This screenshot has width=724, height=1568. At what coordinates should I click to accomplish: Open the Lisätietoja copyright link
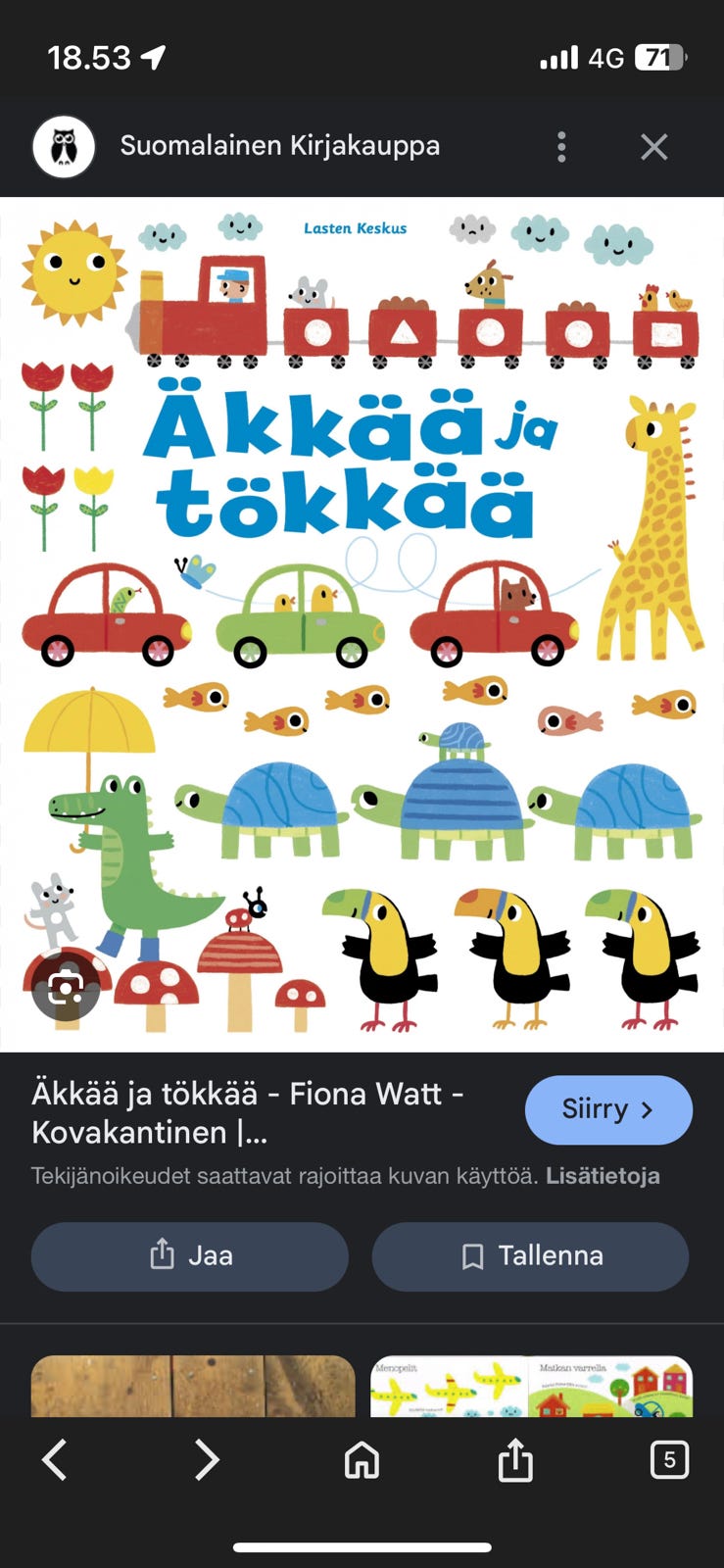603,1176
